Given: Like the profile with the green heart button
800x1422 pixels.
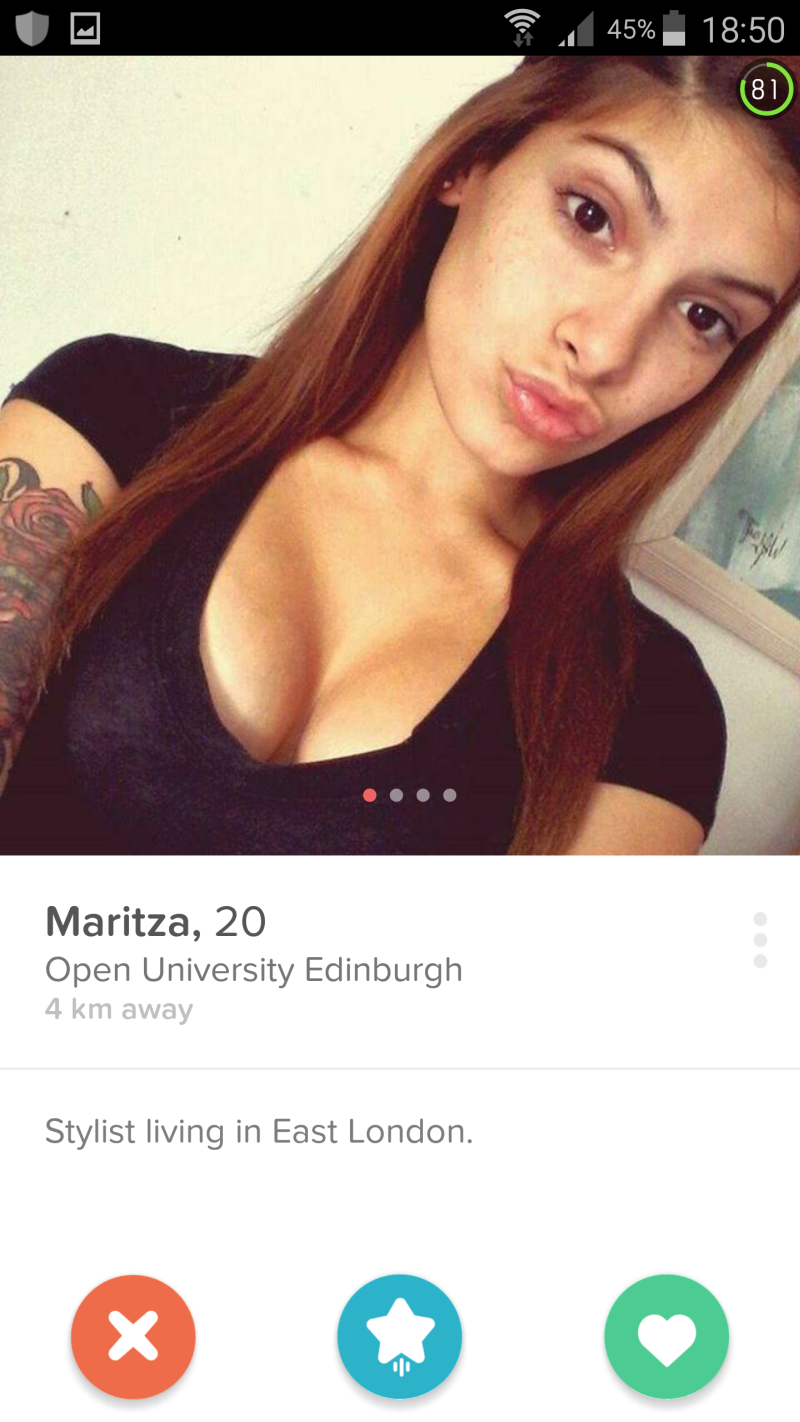Looking at the screenshot, I should pyautogui.click(x=667, y=1337).
